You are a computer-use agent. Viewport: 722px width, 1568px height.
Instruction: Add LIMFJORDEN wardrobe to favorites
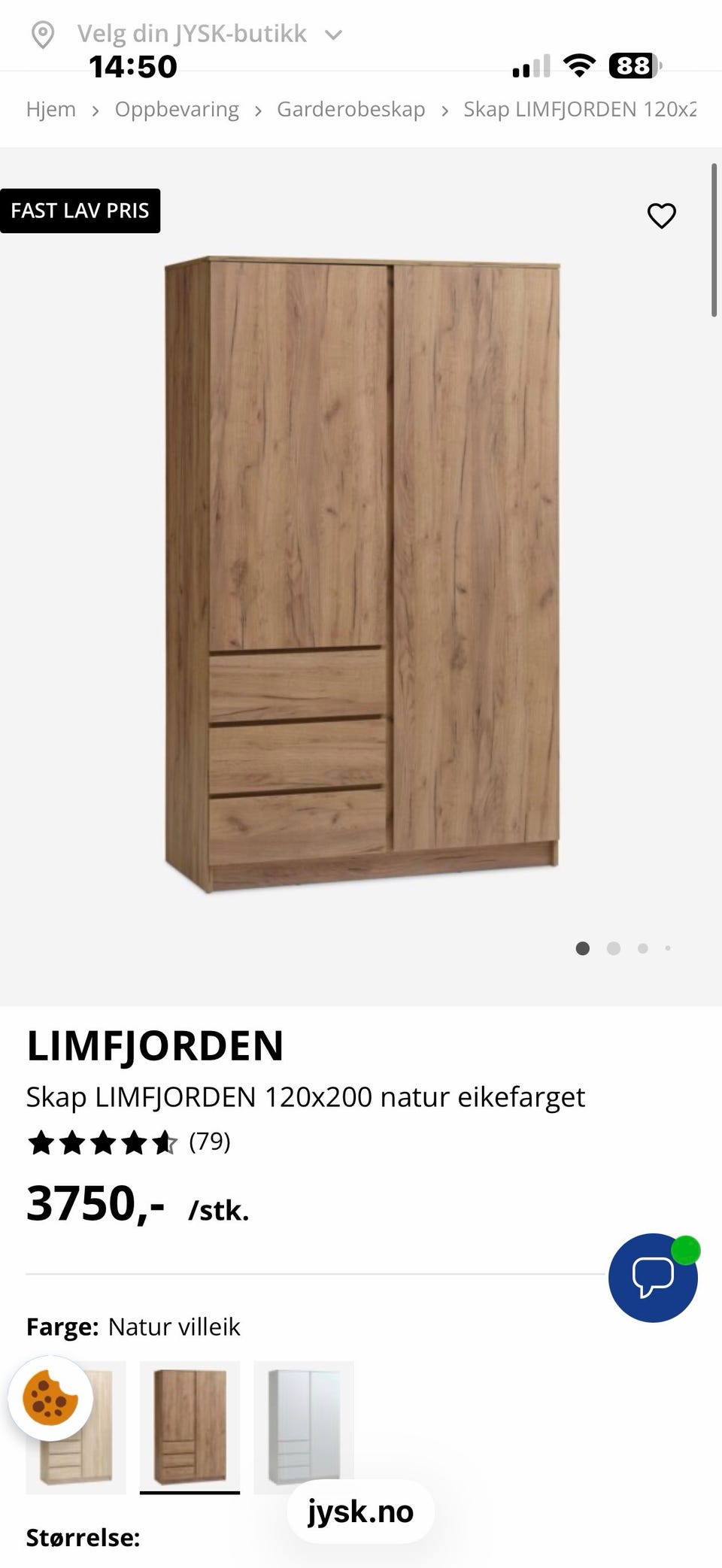662,216
